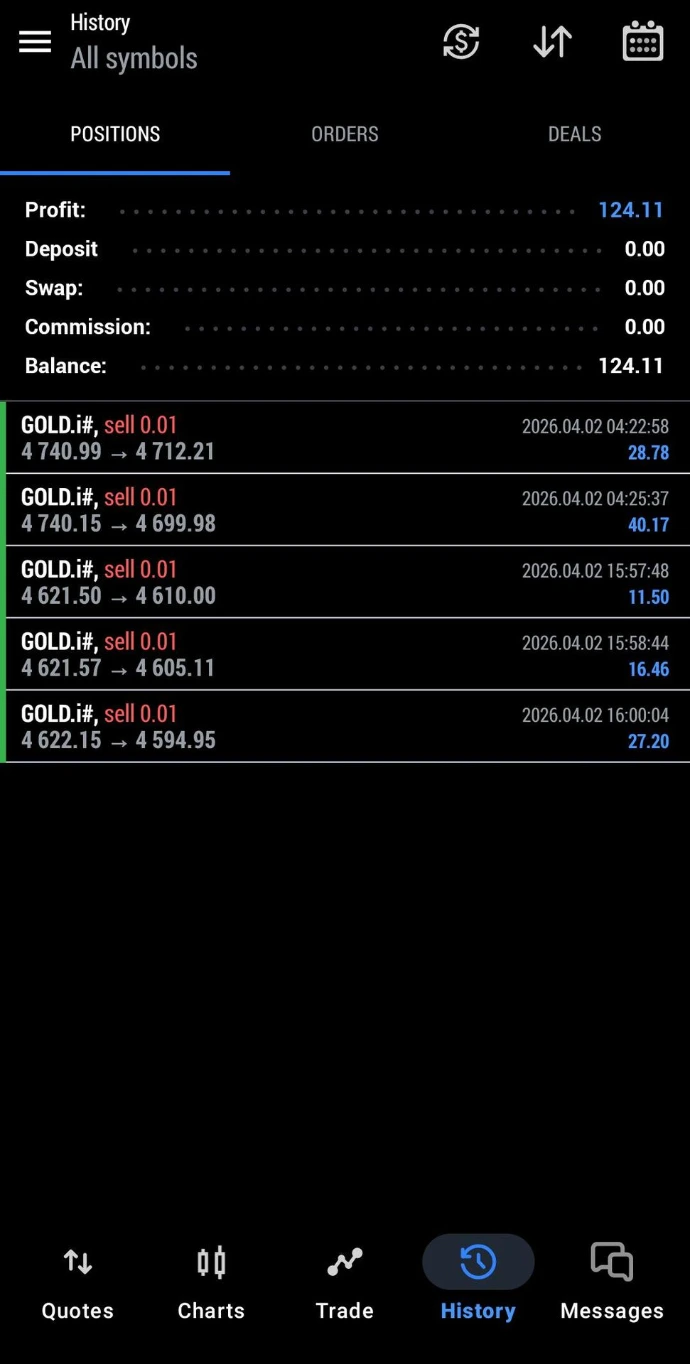This screenshot has height=1364, width=690.
Task: Select the Positions tab
Action: pos(115,134)
